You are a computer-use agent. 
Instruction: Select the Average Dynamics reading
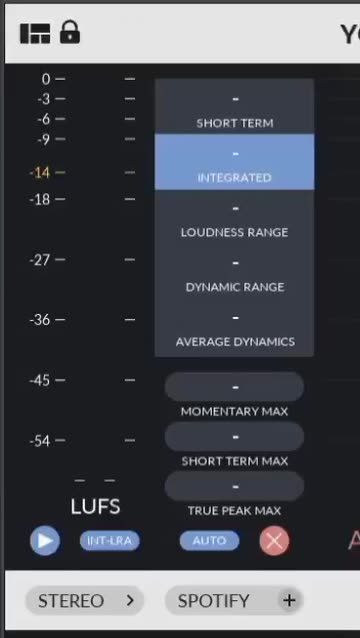234,328
